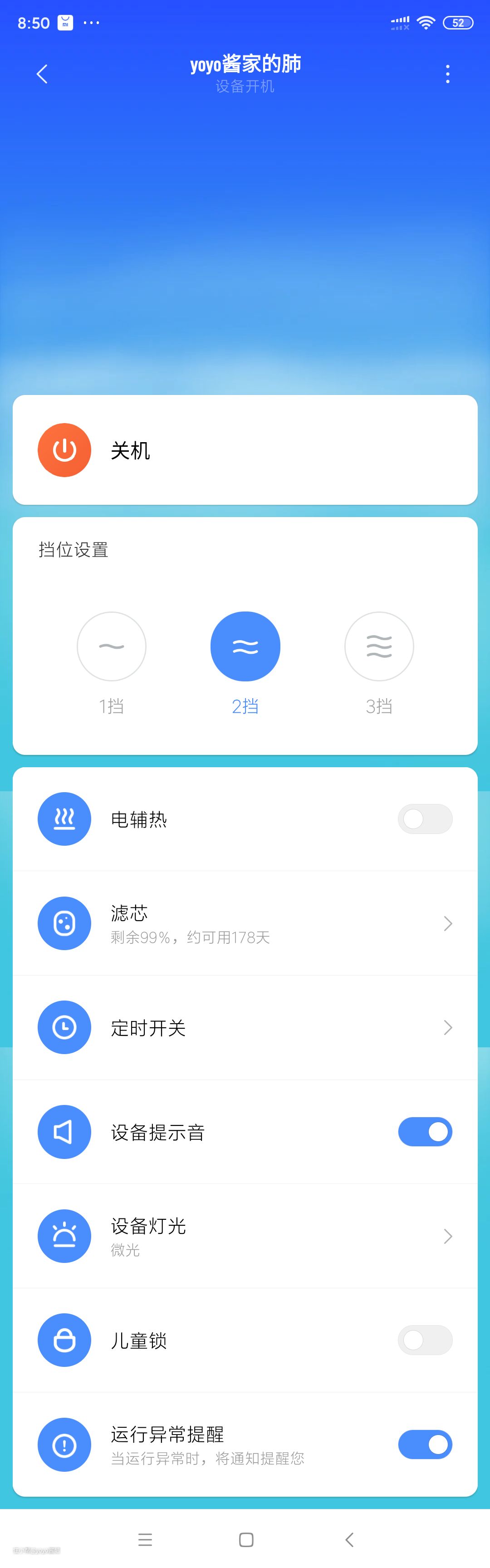
Task: Tap the orange 关机 power button
Action: pos(64,450)
